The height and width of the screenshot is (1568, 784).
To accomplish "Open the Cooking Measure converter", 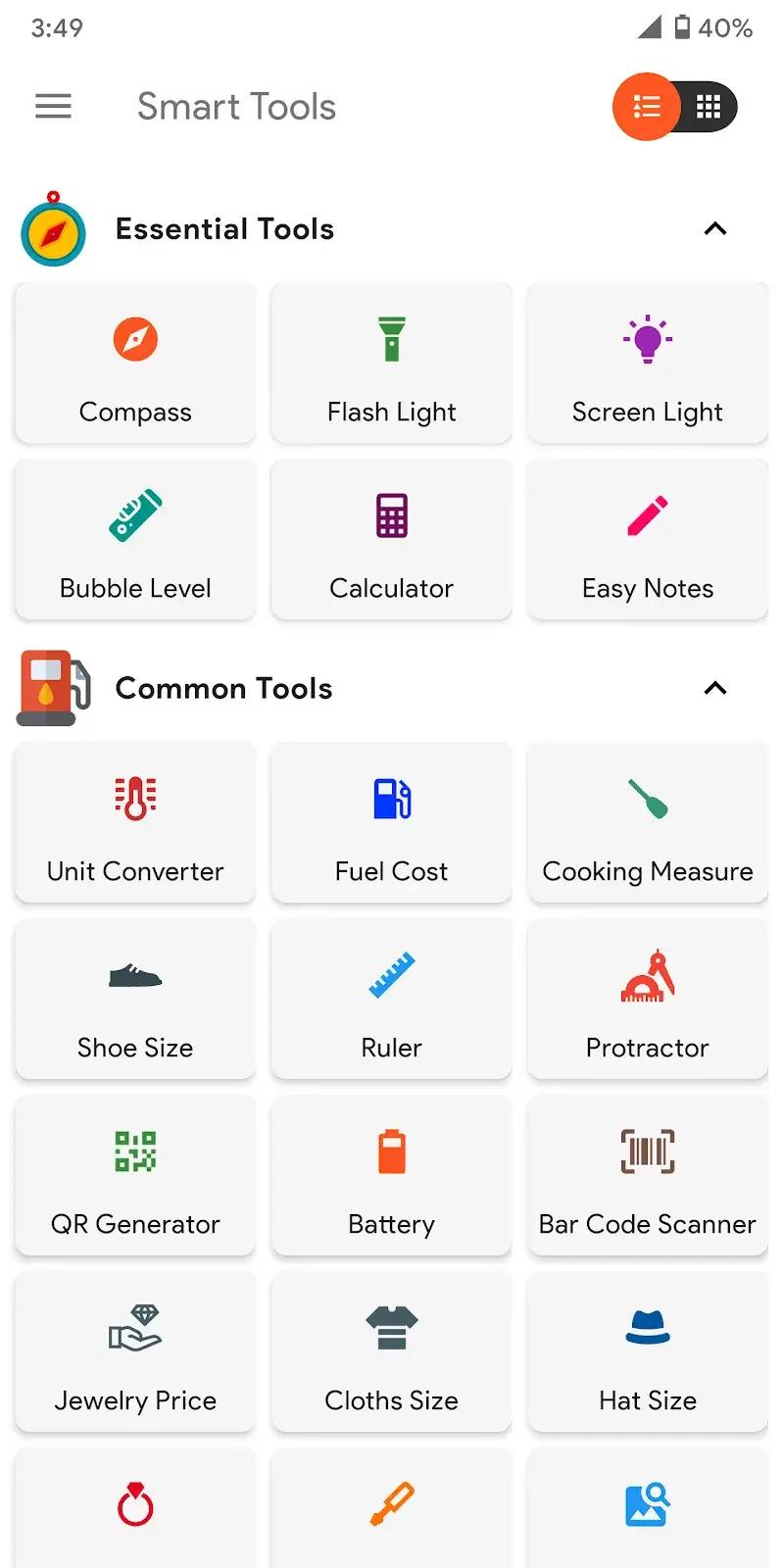I will click(x=647, y=823).
